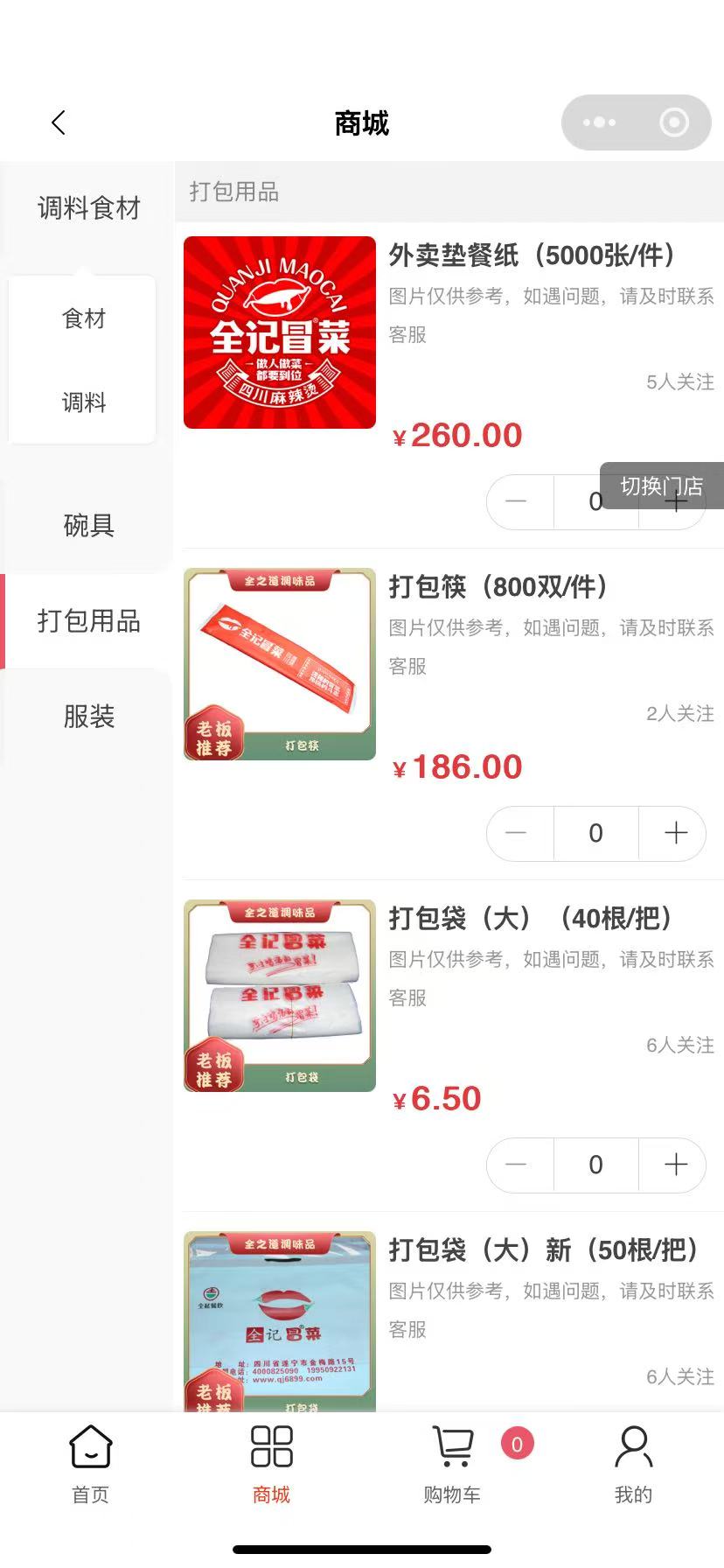Choose the 调料 subcategory
Viewport: 724px width, 1568px height.
84,402
